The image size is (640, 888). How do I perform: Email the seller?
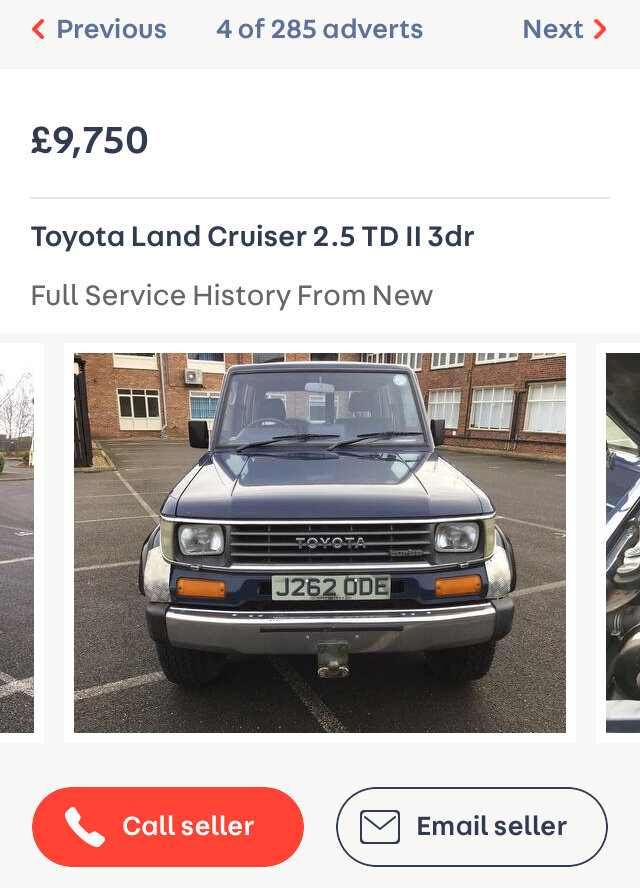pos(471,826)
